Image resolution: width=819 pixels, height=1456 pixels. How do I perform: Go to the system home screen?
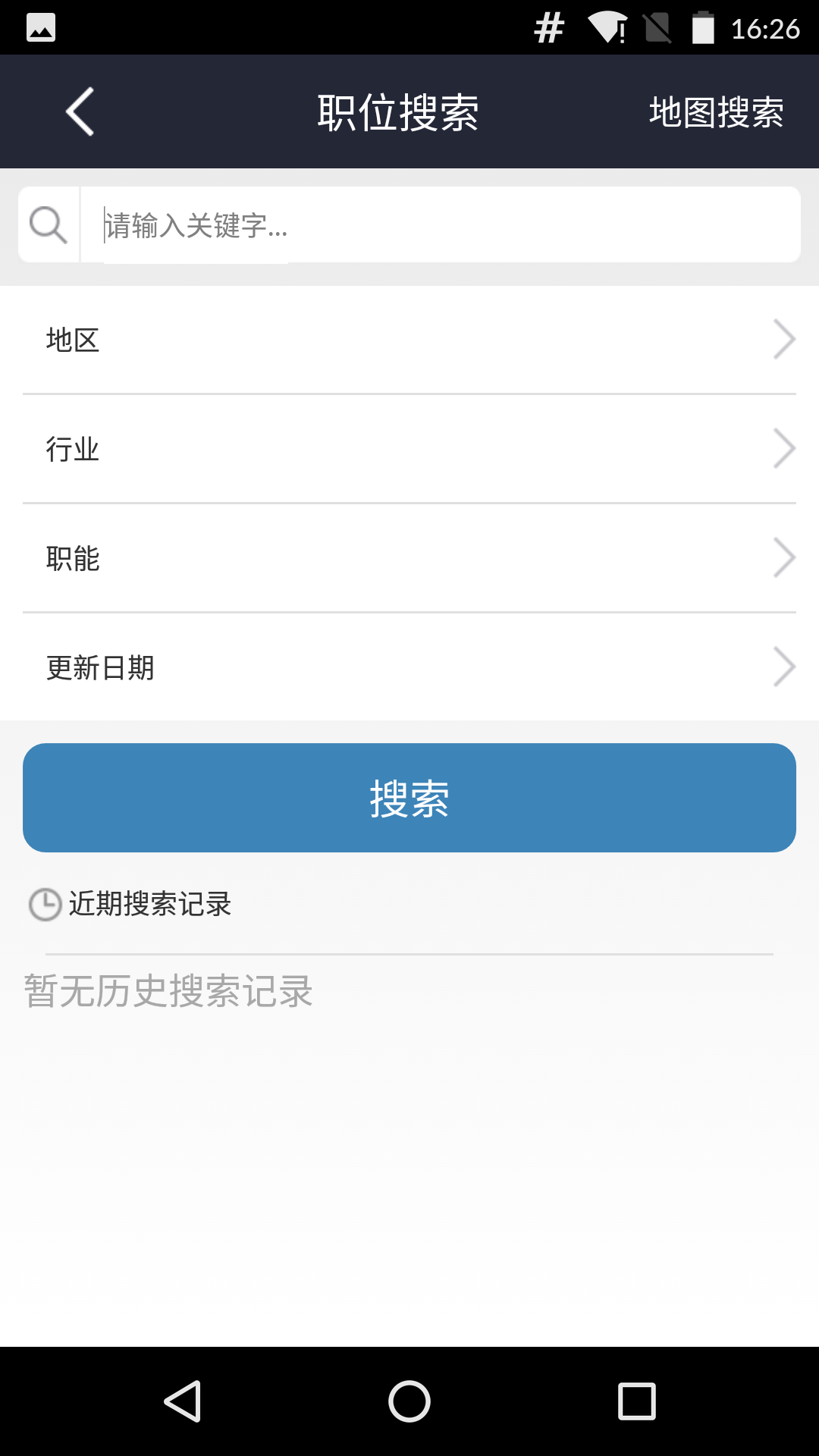(x=409, y=1401)
